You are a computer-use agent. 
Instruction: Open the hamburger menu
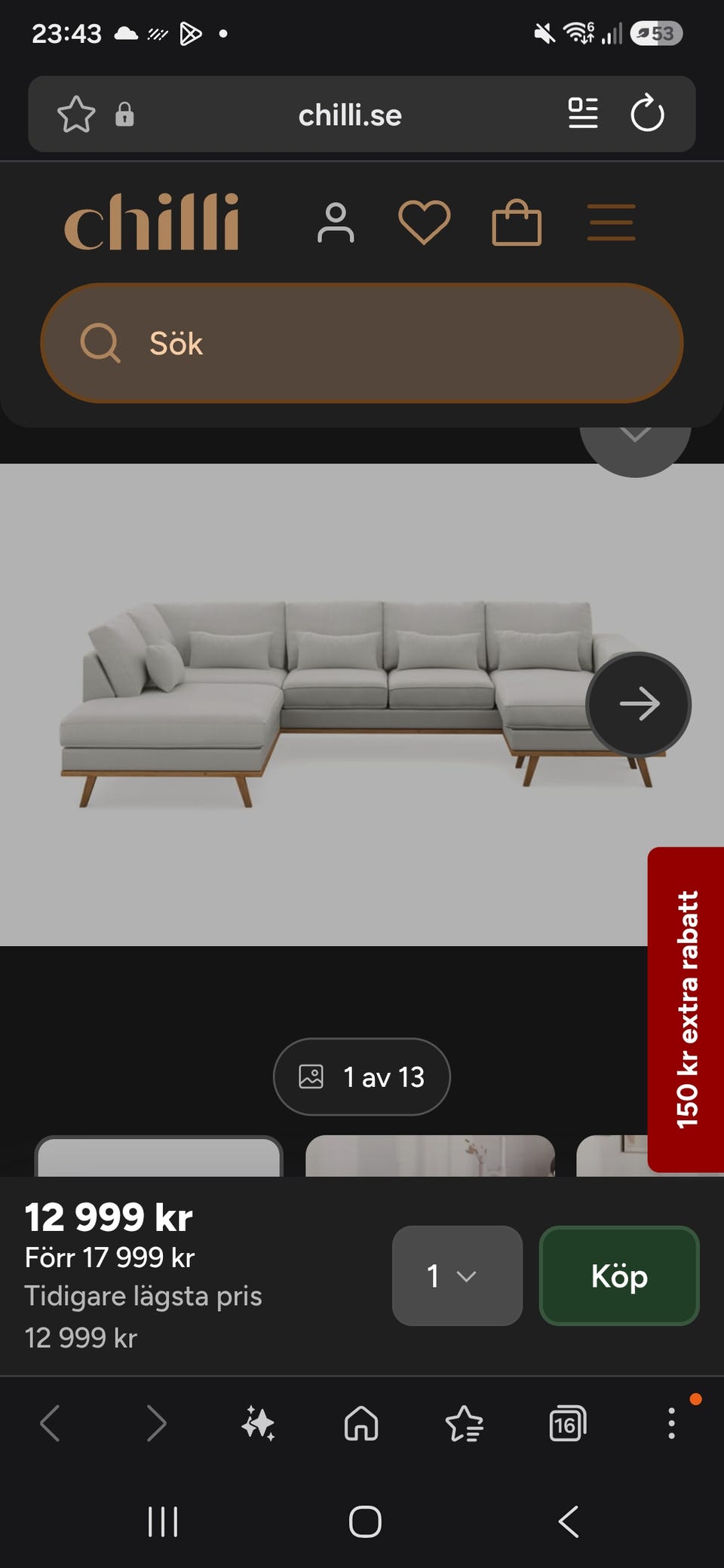click(x=611, y=222)
